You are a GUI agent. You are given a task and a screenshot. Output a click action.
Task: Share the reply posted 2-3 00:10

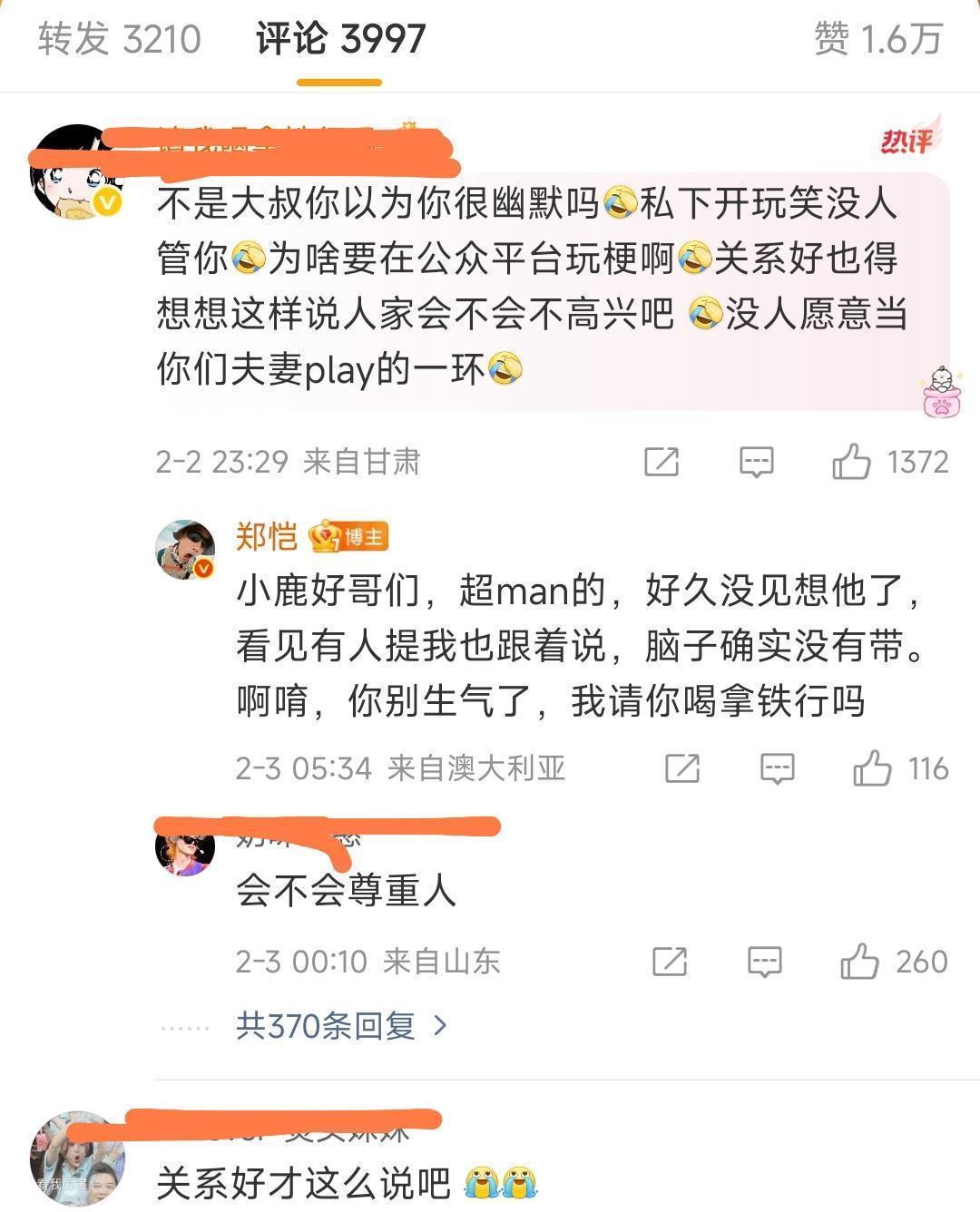[x=670, y=961]
